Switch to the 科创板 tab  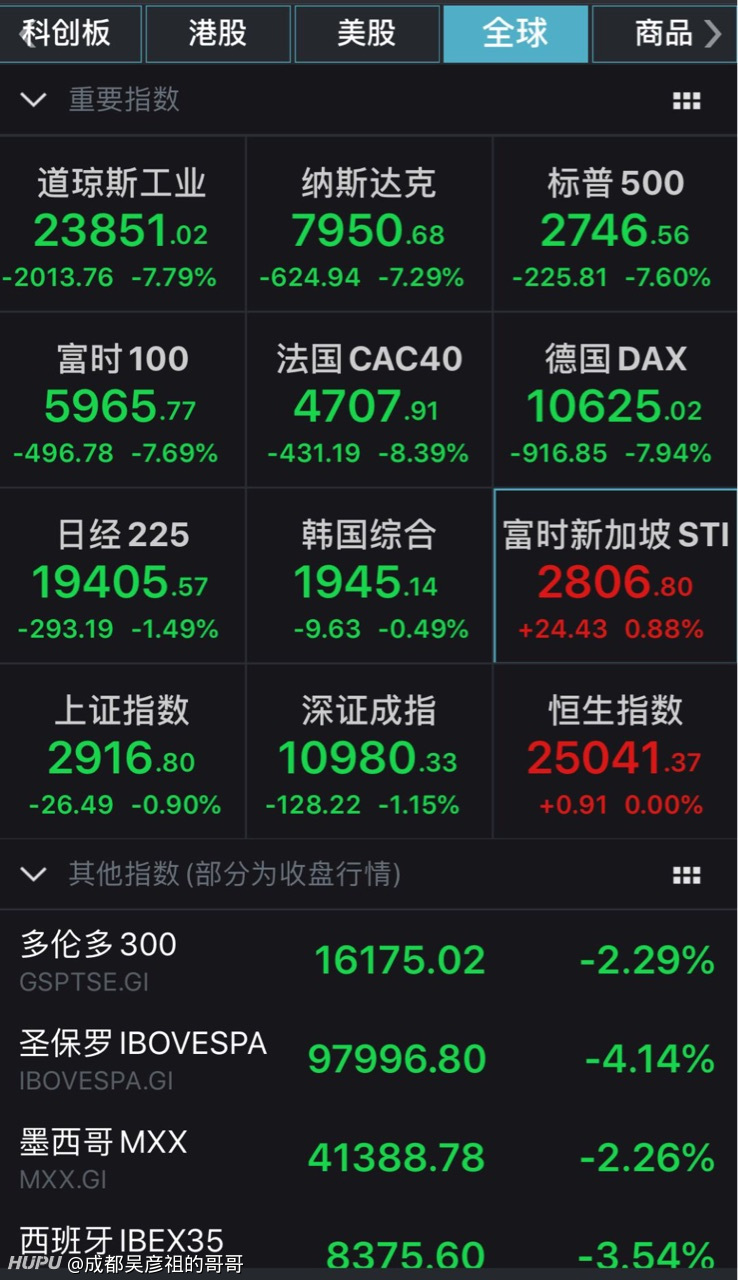pyautogui.click(x=70, y=34)
